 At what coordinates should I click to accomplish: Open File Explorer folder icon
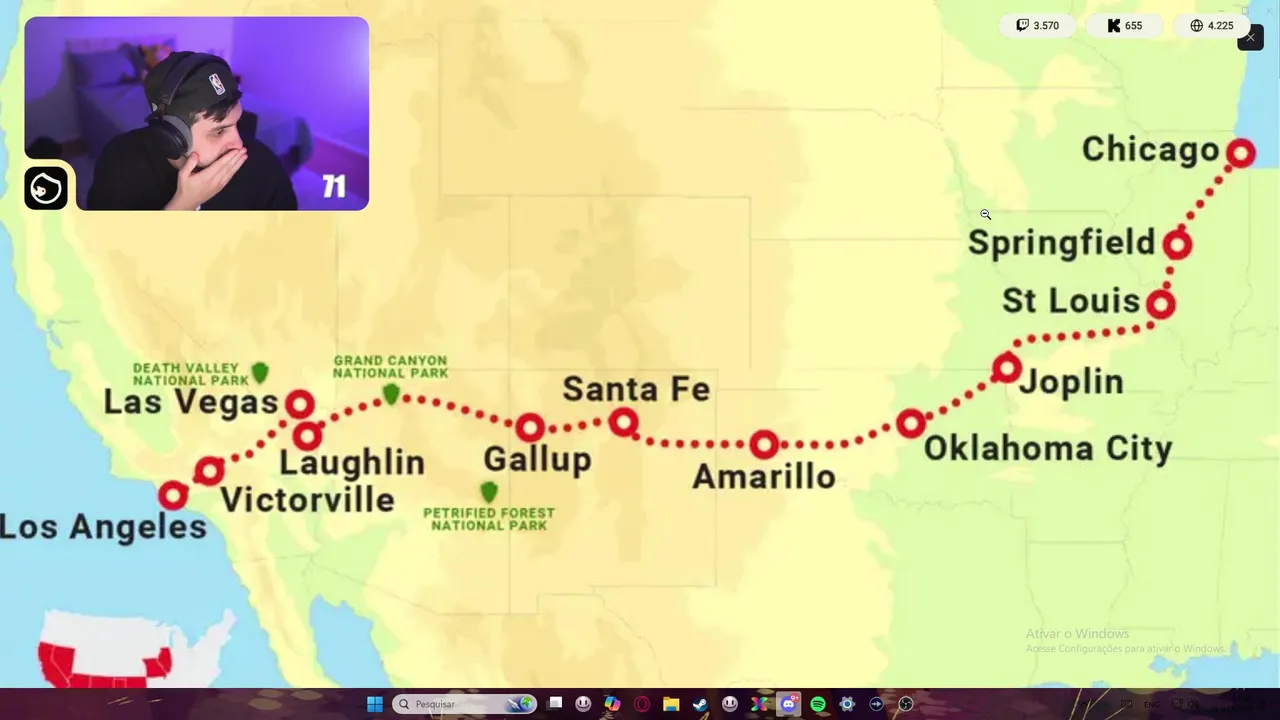(671, 704)
